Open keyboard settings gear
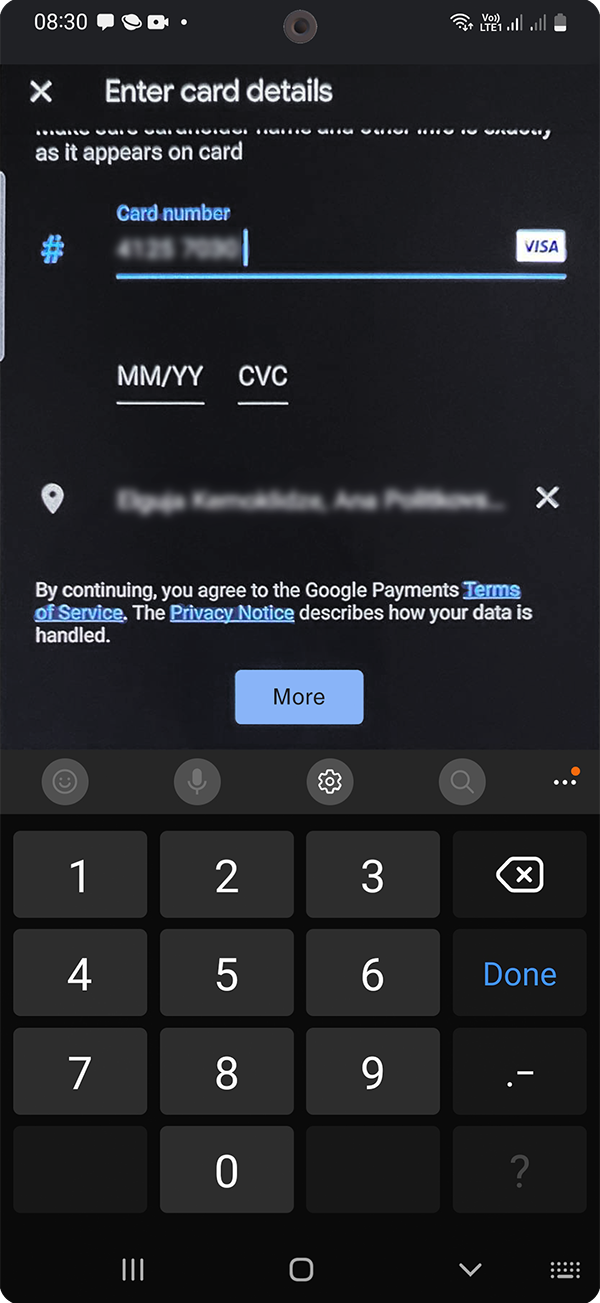This screenshot has height=1303, width=600. coord(330,782)
